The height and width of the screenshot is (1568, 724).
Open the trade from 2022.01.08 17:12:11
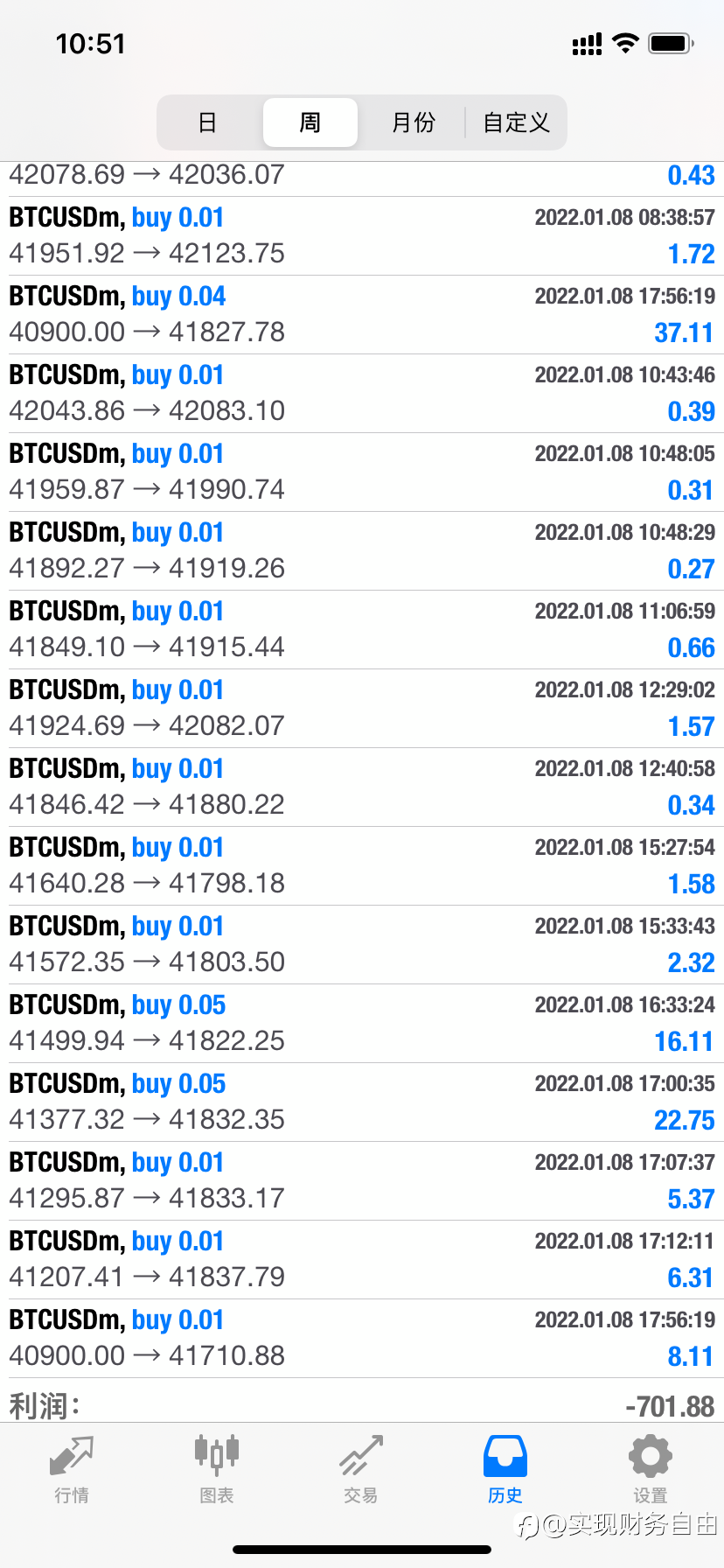click(362, 1260)
